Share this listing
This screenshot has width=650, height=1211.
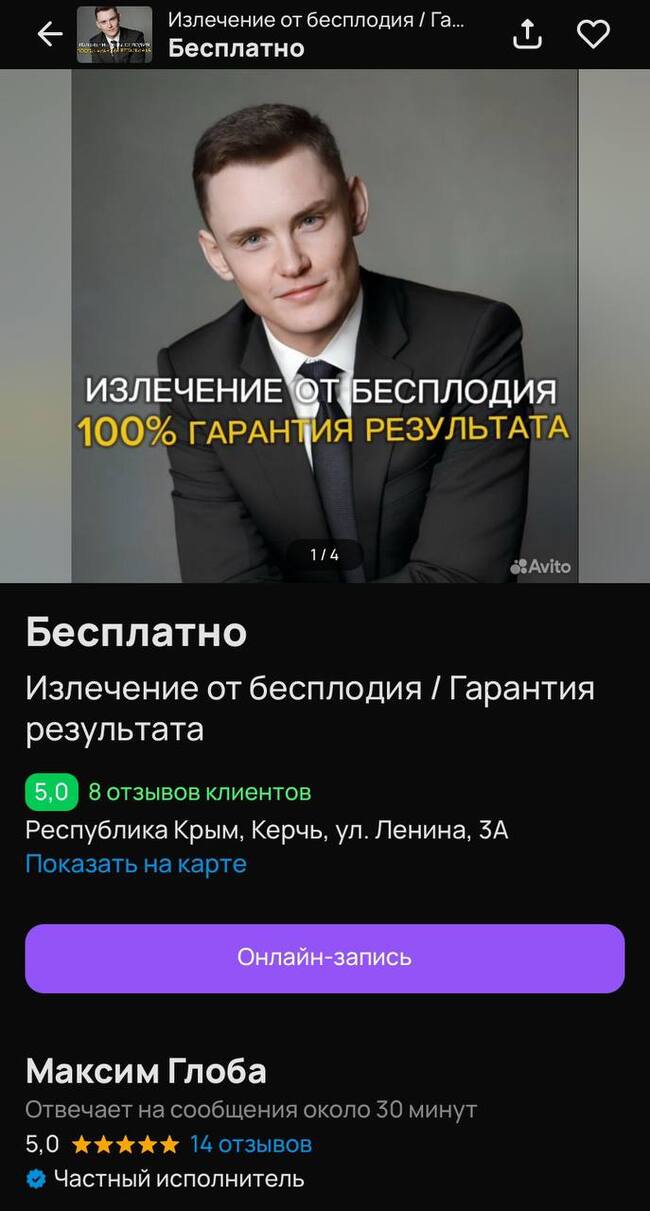[x=527, y=35]
